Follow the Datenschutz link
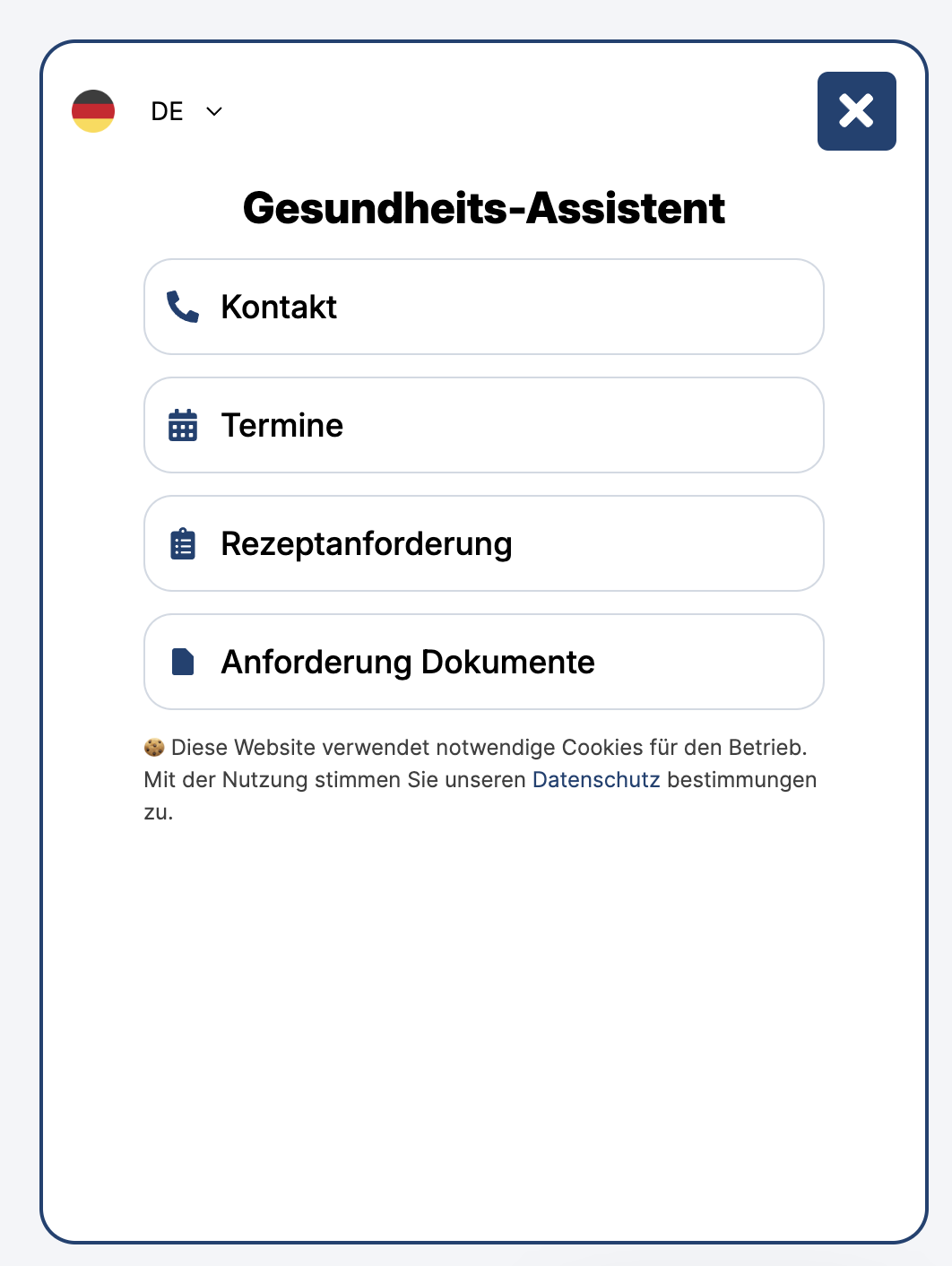This screenshot has width=952, height=1266. 596,780
